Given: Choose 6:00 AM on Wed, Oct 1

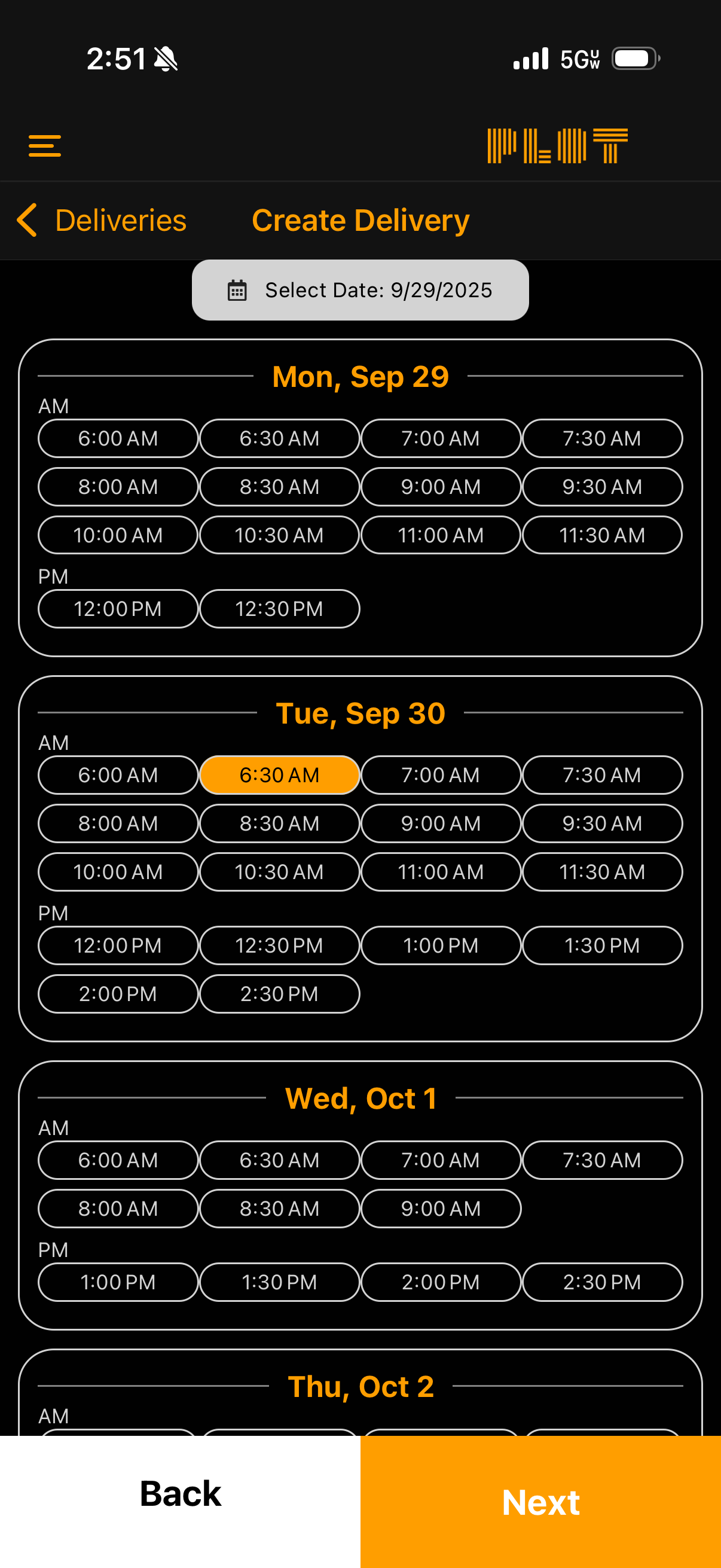Looking at the screenshot, I should [x=118, y=1160].
